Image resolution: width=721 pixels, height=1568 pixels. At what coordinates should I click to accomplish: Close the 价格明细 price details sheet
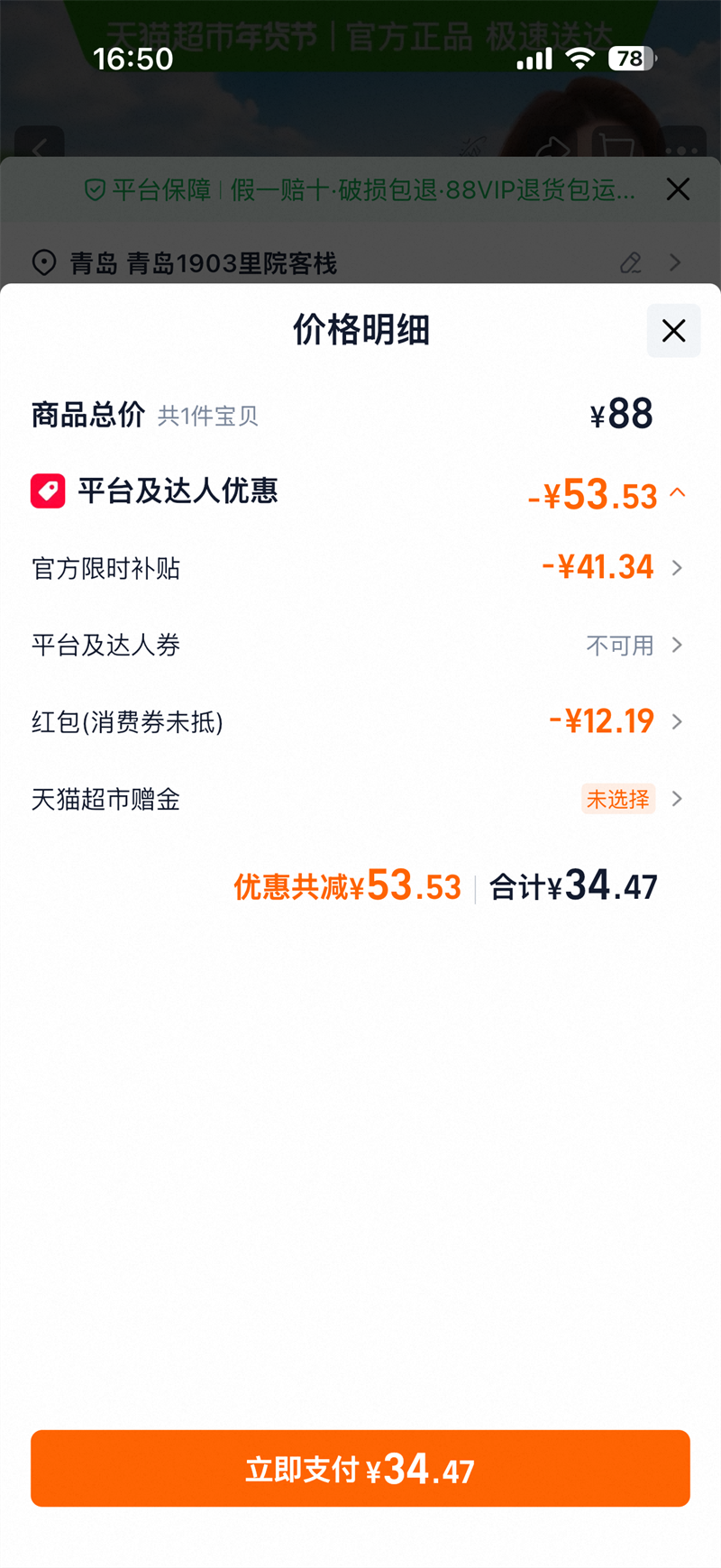673,331
